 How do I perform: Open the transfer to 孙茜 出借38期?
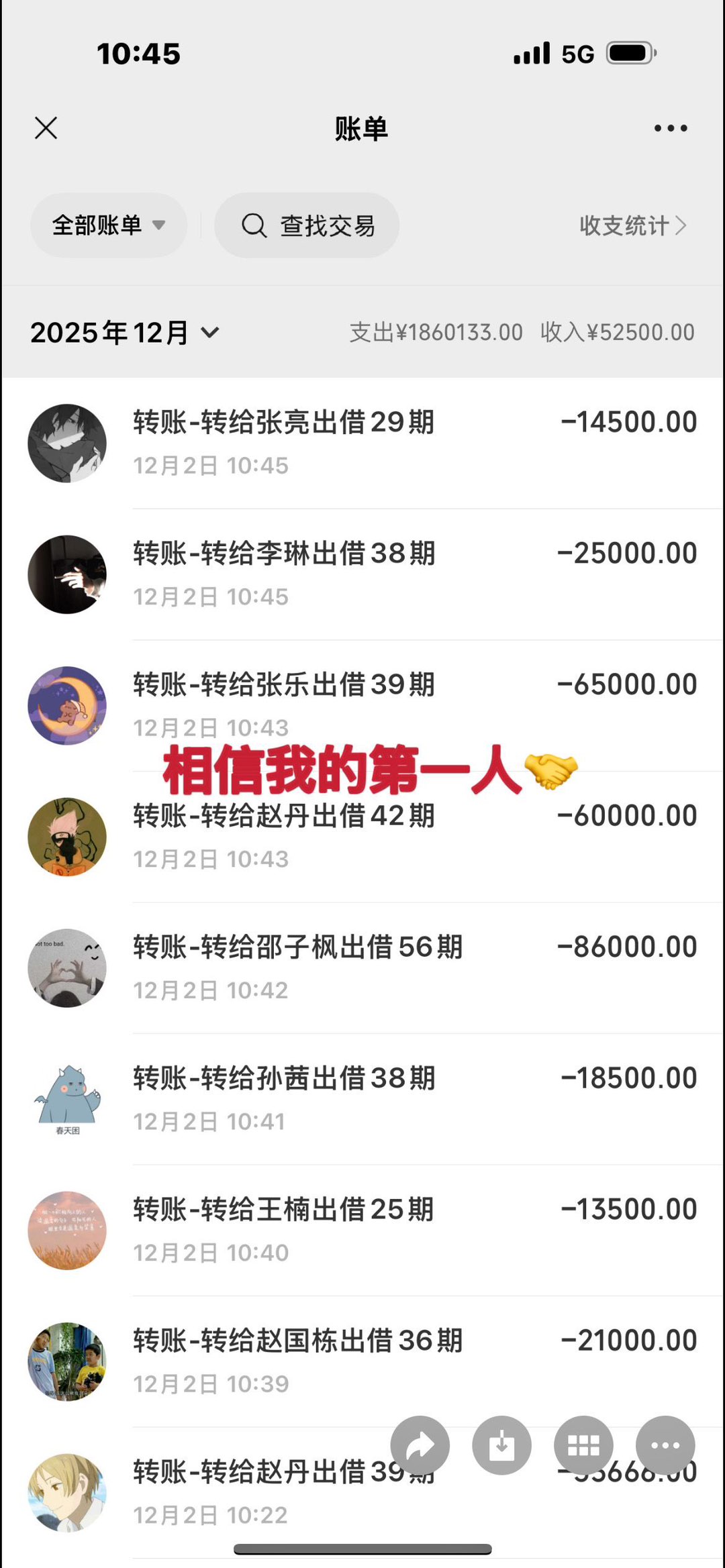pos(362,1099)
